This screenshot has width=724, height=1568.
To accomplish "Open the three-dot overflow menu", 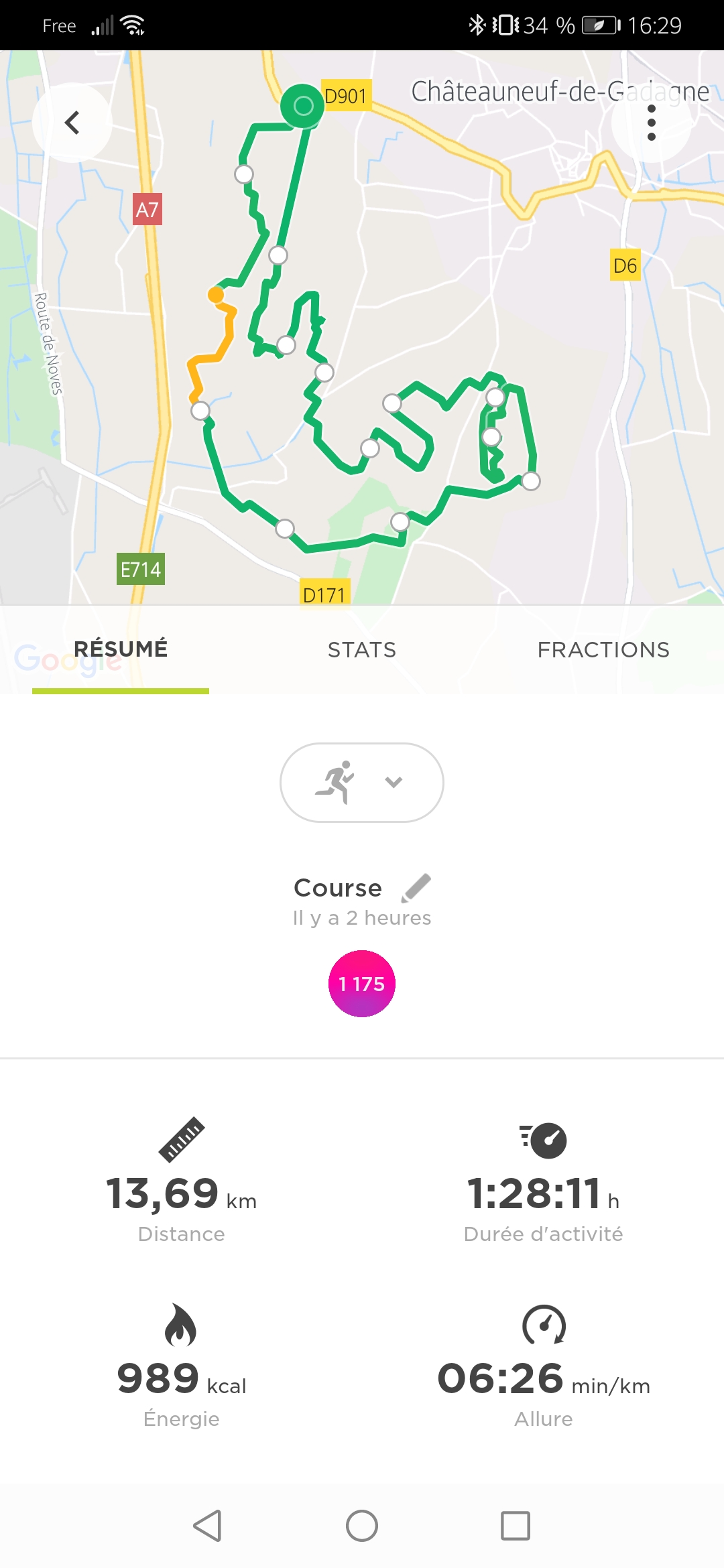I will tap(651, 123).
